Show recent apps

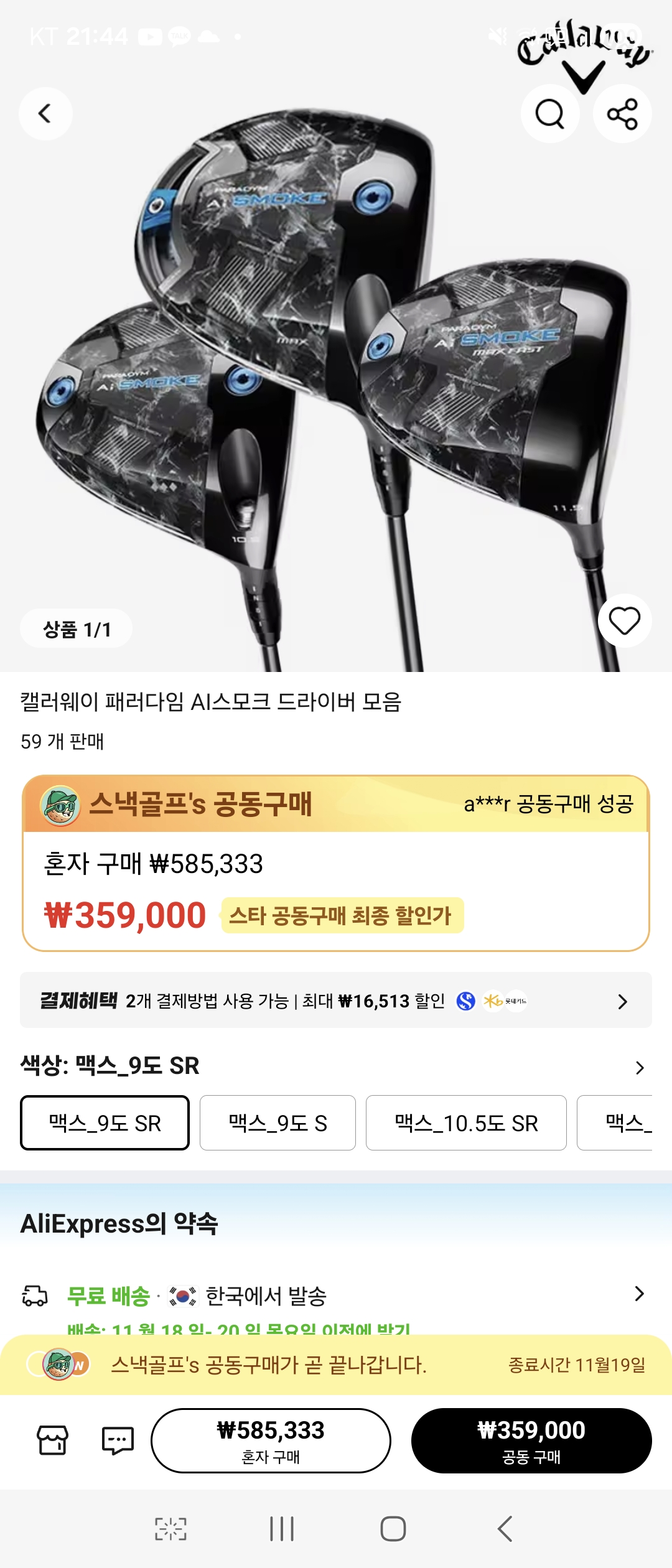[282, 1529]
